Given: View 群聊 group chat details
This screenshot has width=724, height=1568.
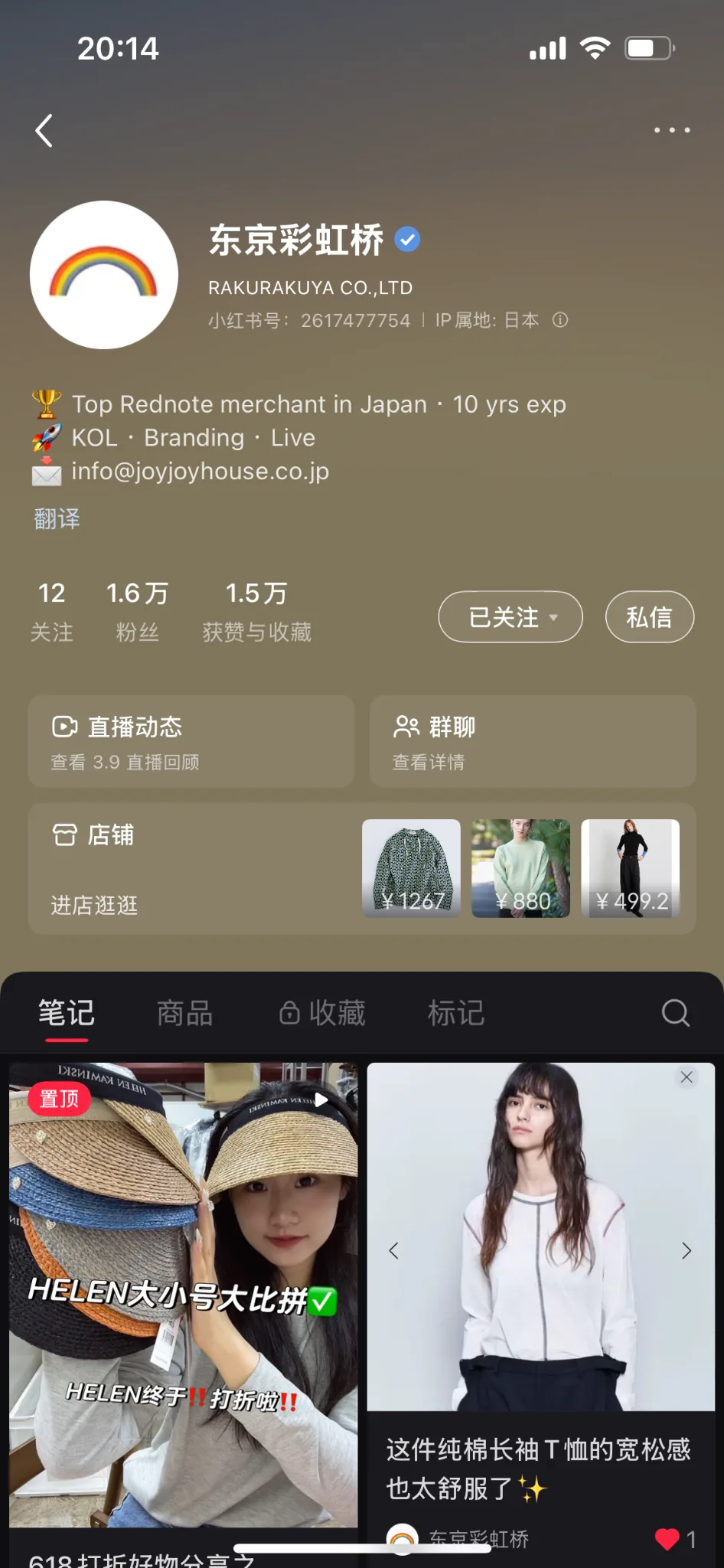Looking at the screenshot, I should pos(533,741).
